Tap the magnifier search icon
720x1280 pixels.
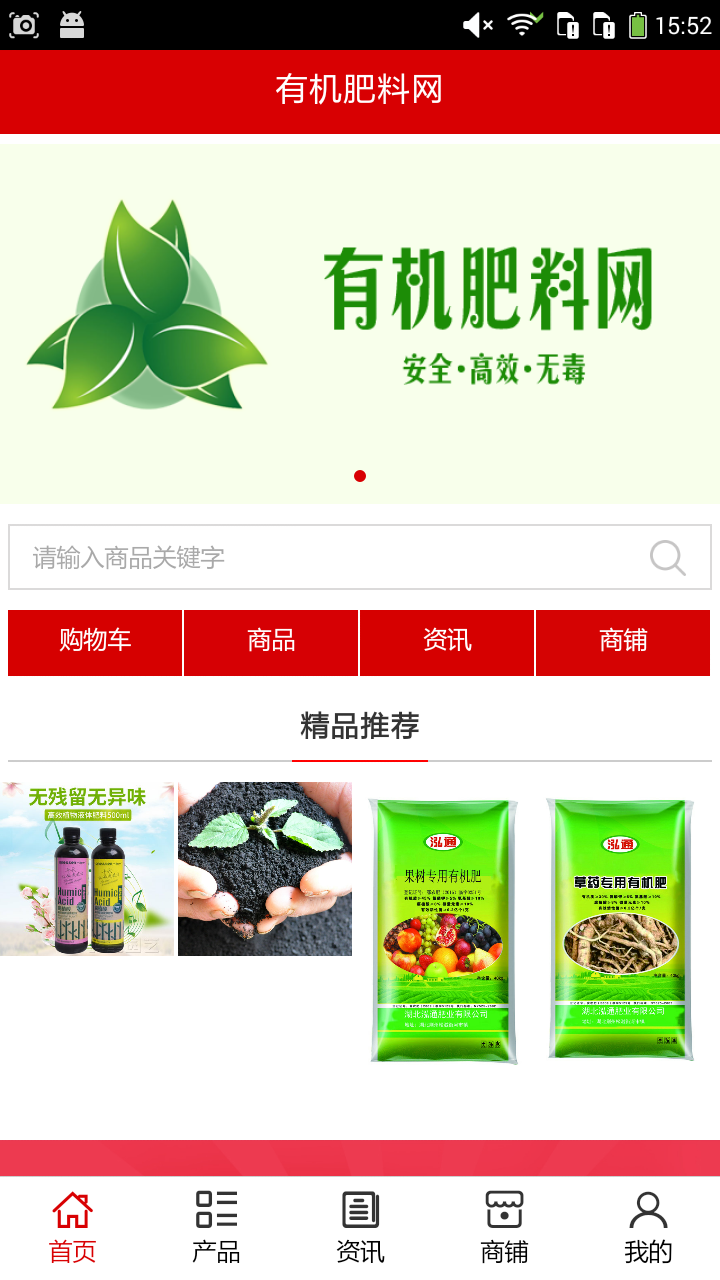point(667,557)
